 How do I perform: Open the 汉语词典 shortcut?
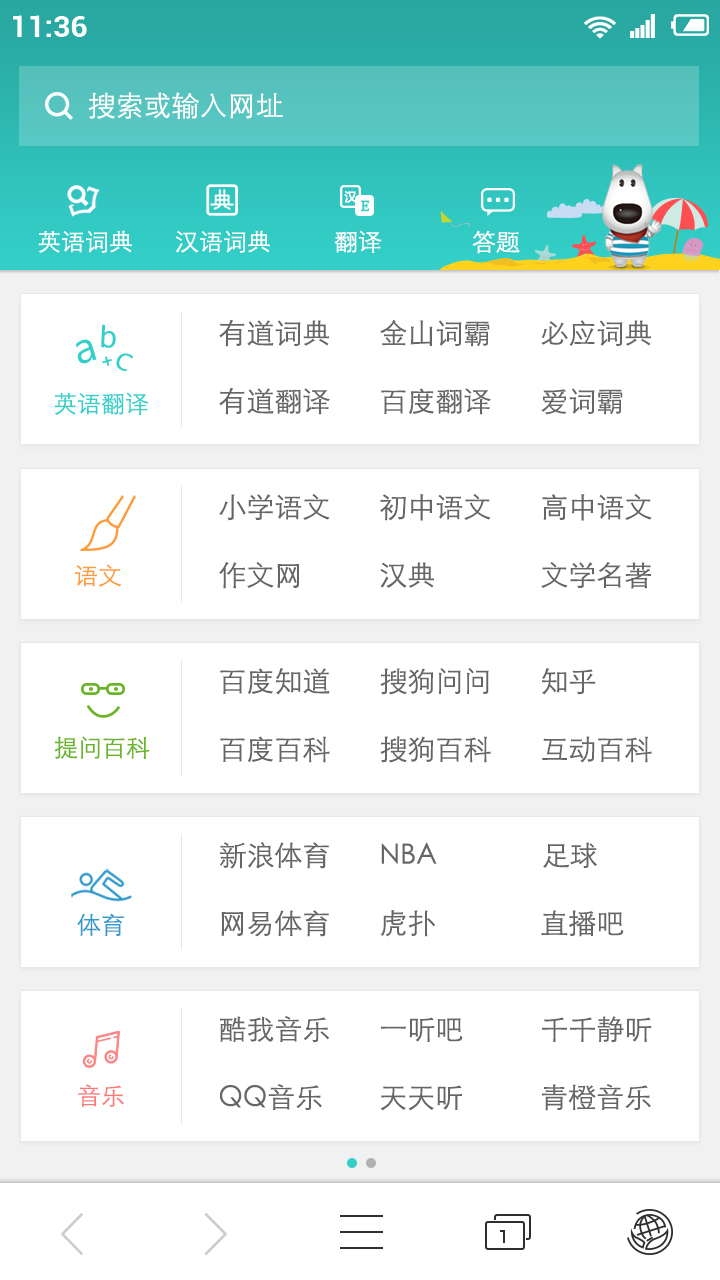coord(222,220)
